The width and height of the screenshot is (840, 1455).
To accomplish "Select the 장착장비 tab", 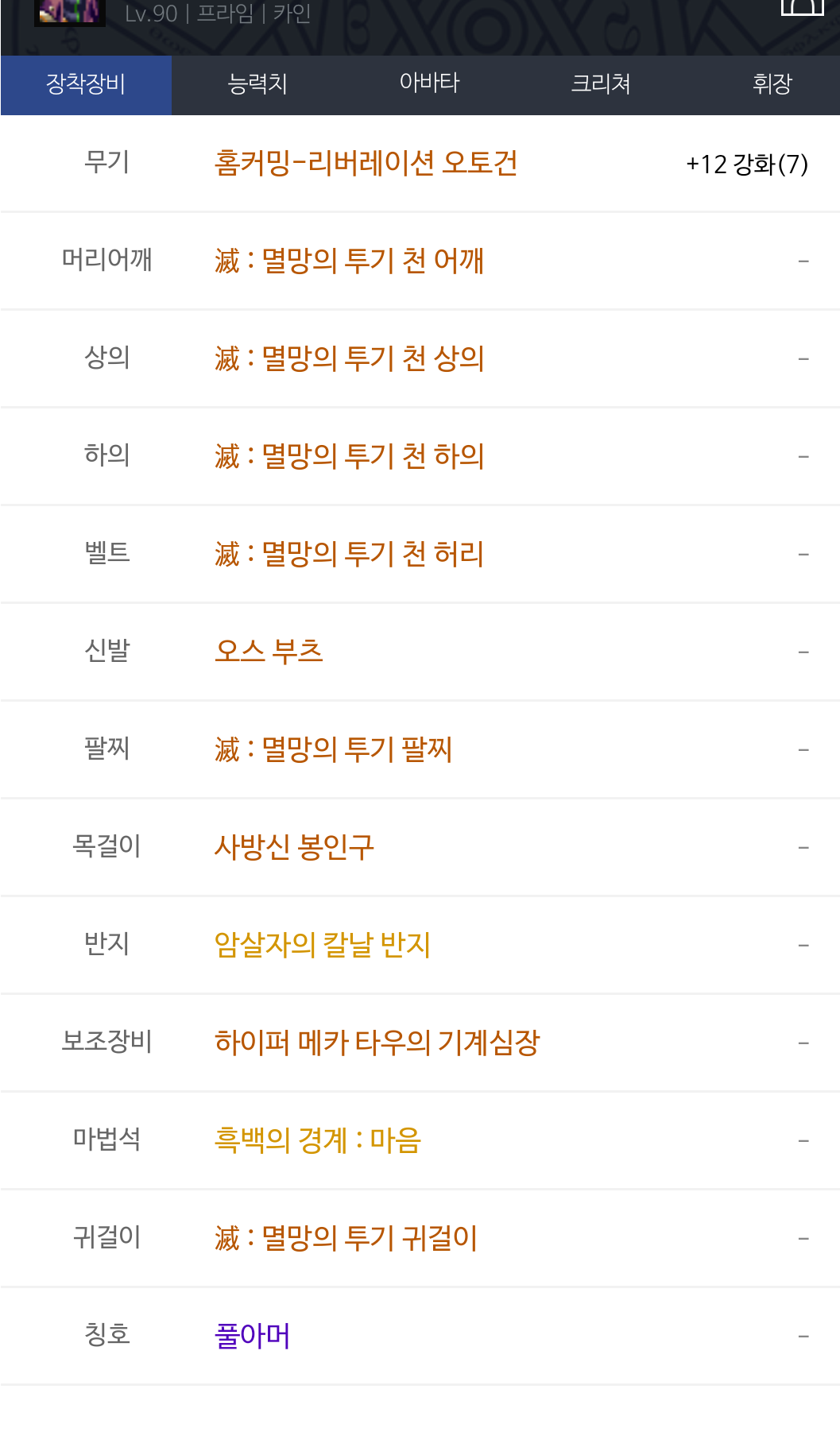I will (86, 84).
